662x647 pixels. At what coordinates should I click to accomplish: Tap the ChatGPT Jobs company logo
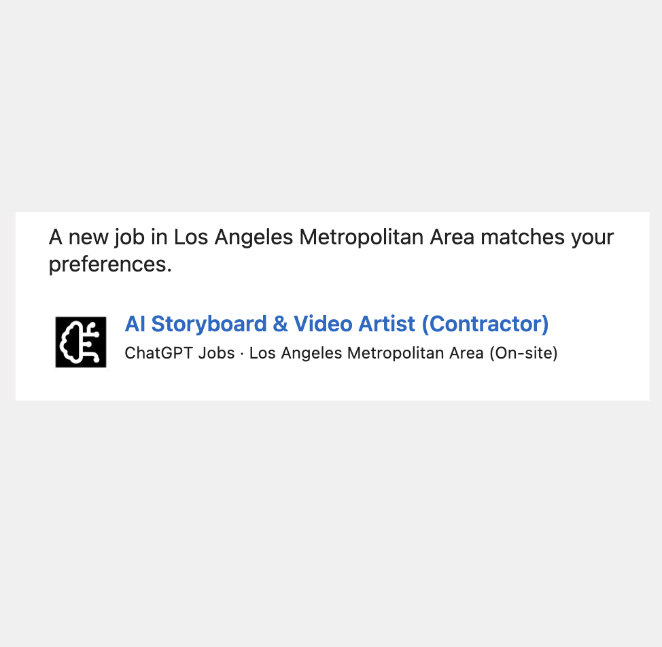point(81,342)
